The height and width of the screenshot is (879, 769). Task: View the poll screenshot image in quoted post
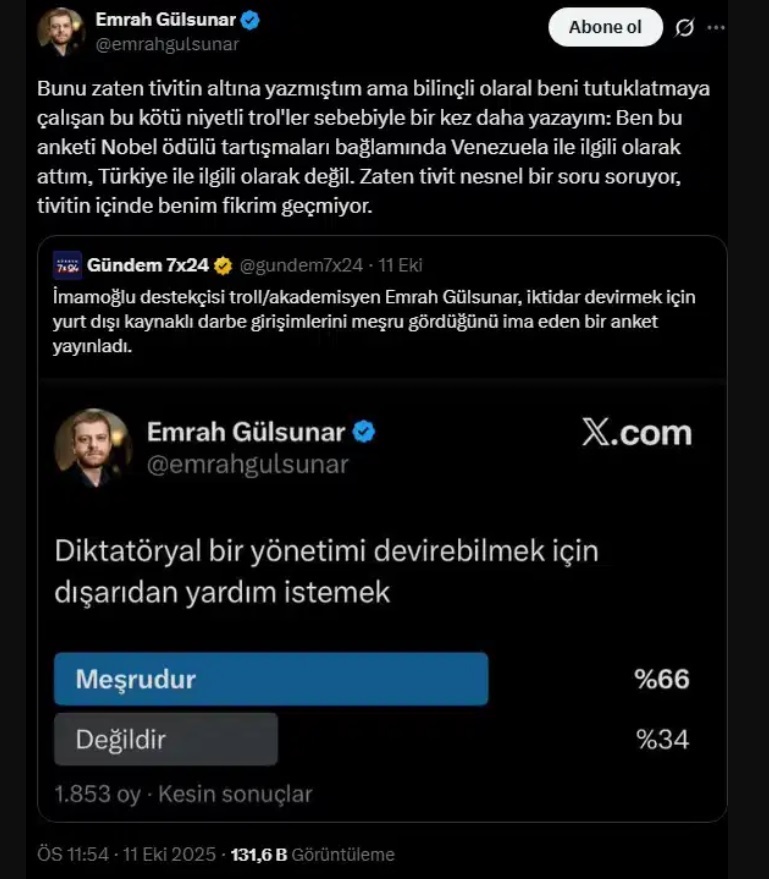[383, 600]
